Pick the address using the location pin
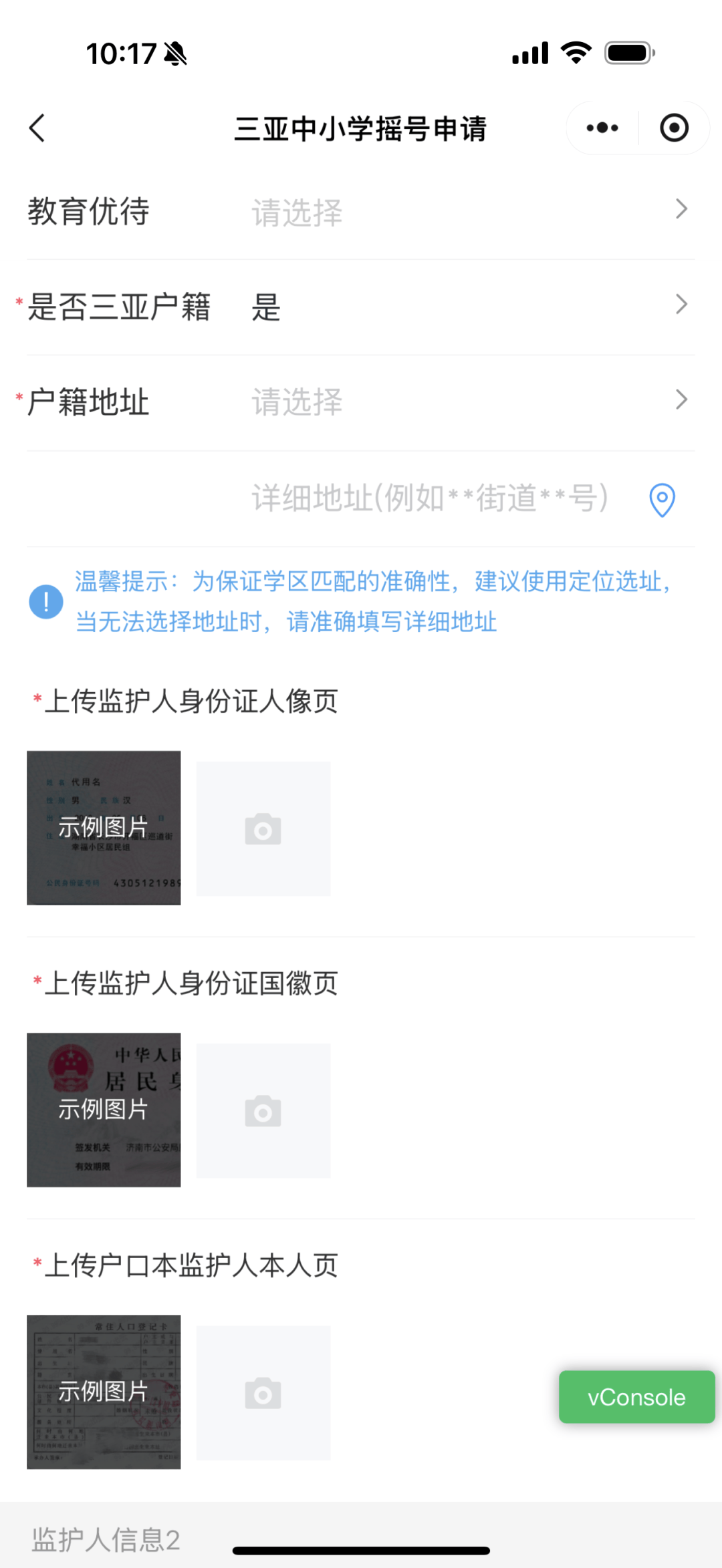 (662, 499)
